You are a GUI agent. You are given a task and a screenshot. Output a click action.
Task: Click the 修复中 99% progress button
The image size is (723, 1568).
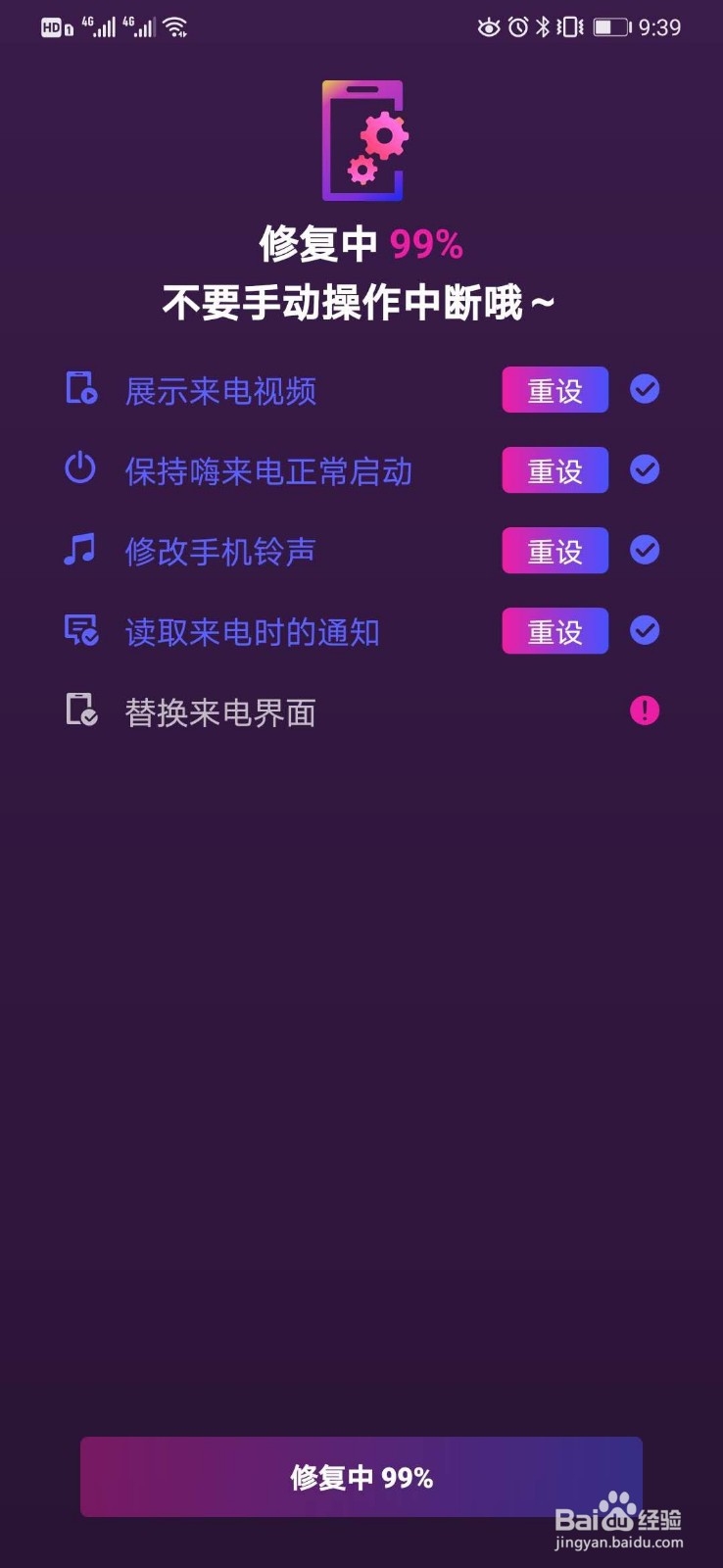click(361, 1477)
